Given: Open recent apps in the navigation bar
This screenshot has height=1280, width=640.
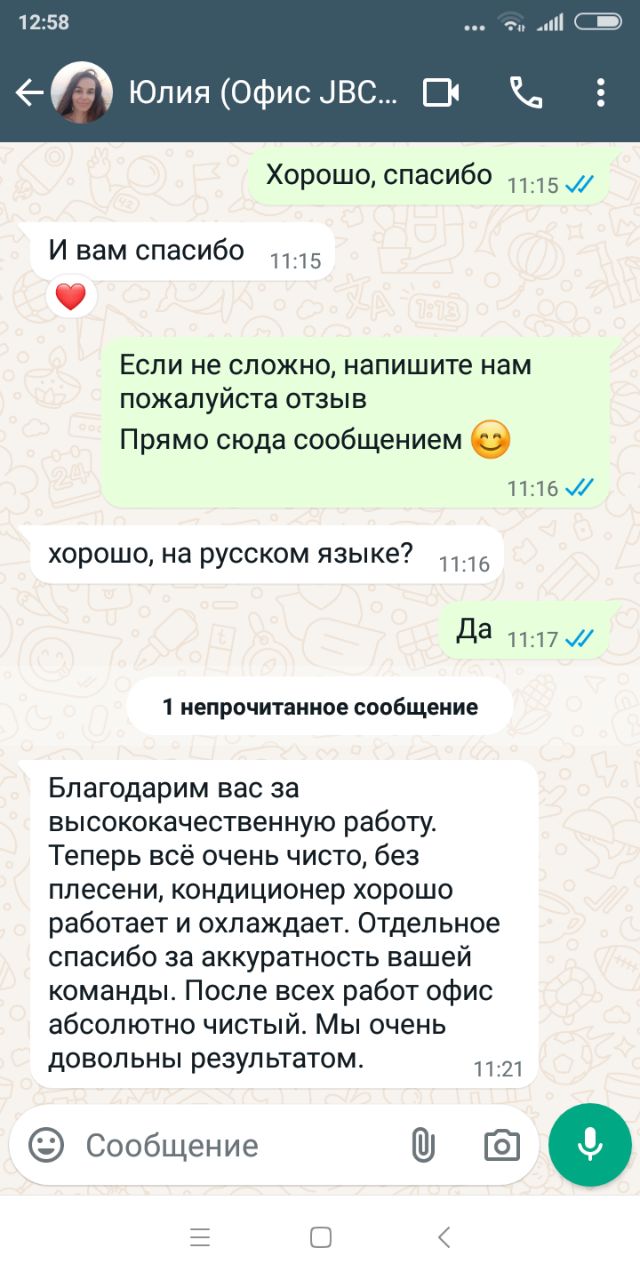Looking at the screenshot, I should tap(200, 1238).
